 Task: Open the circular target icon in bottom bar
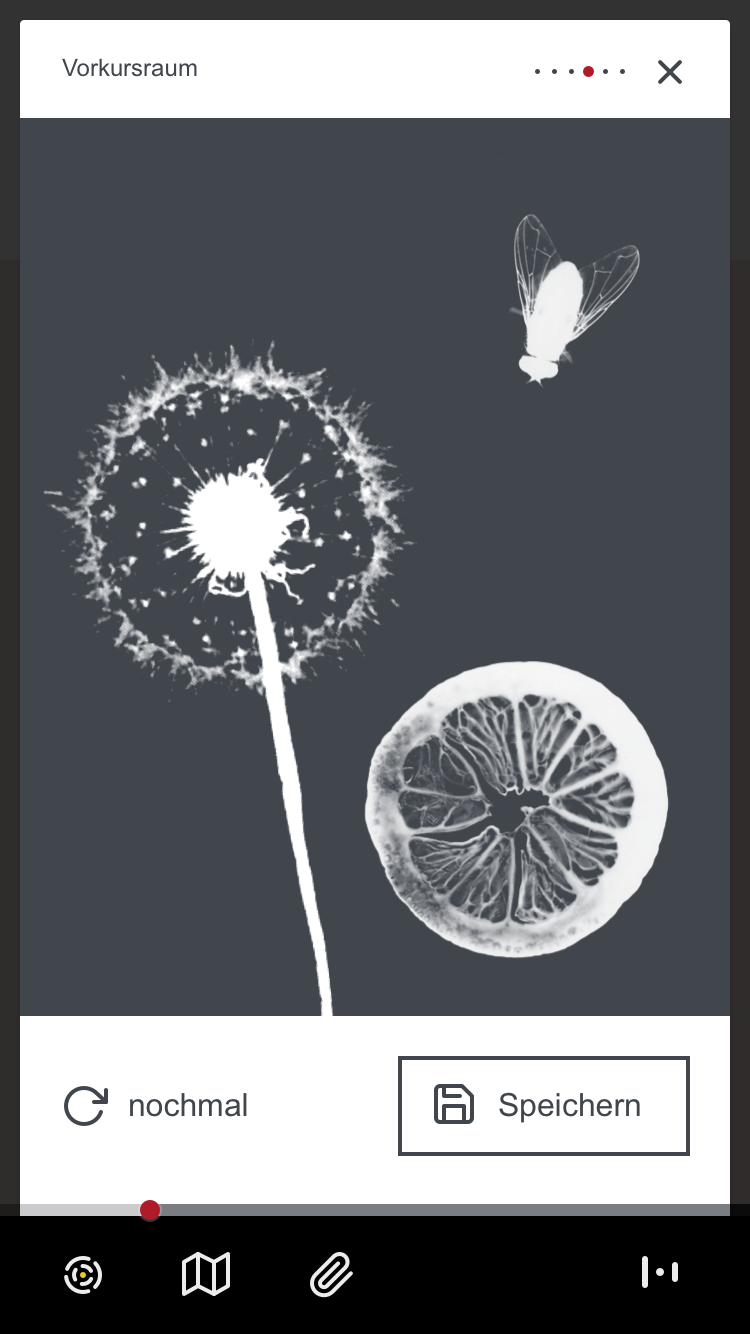point(83,1274)
